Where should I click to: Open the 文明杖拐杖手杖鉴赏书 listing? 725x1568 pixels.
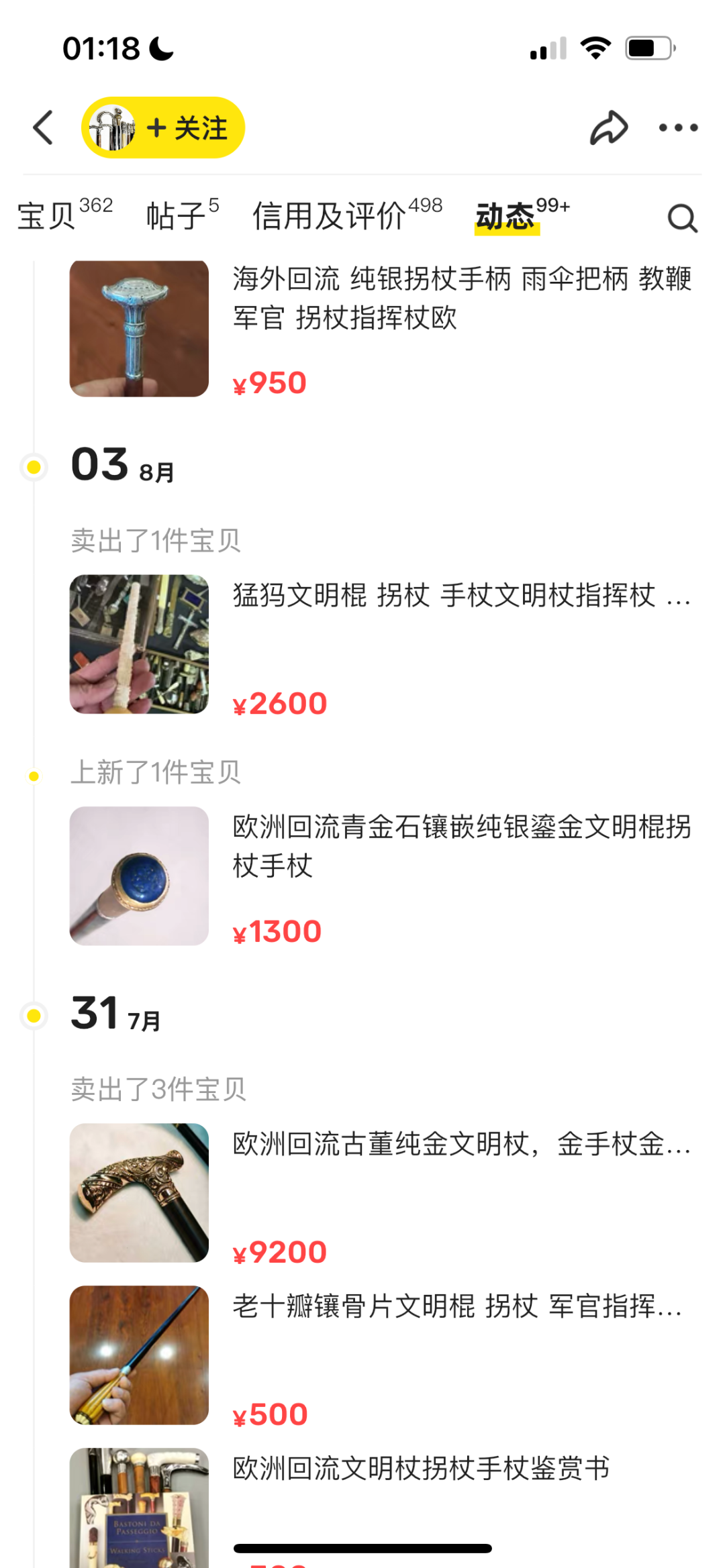(x=422, y=1469)
